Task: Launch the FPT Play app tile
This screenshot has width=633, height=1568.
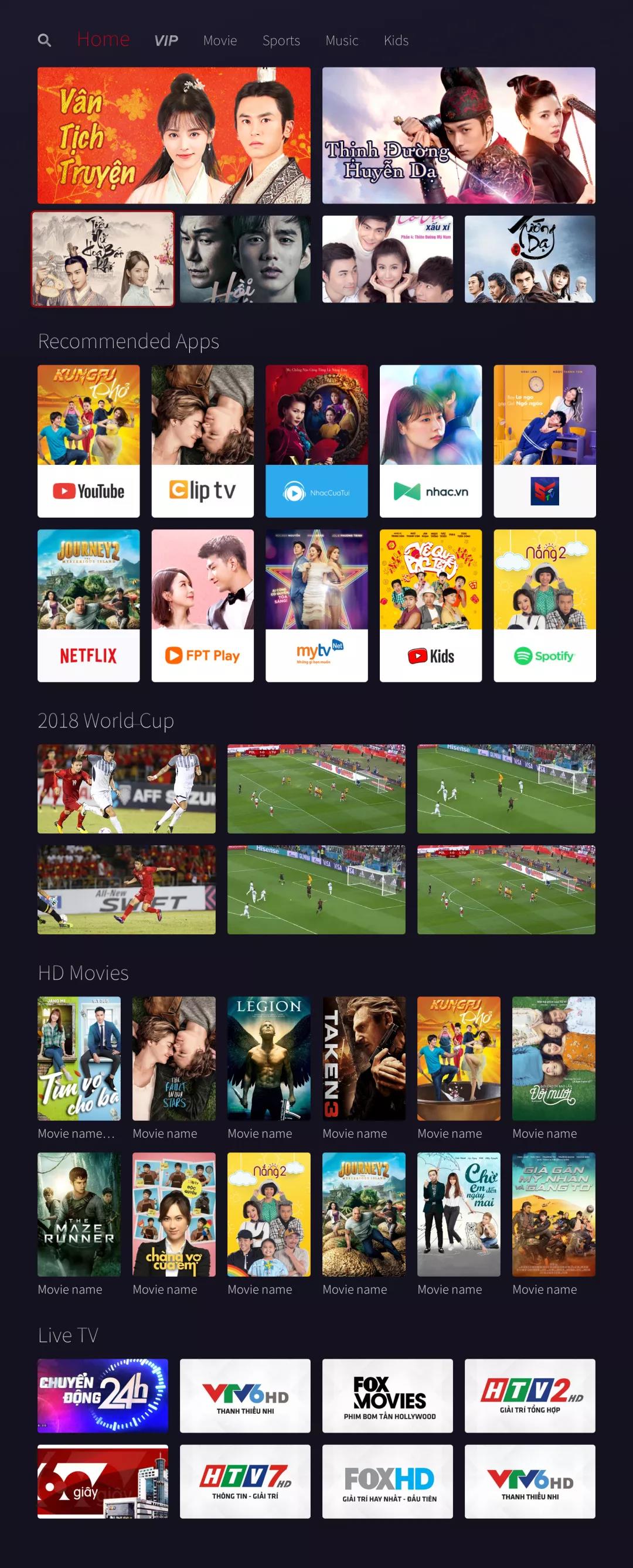Action: [202, 606]
